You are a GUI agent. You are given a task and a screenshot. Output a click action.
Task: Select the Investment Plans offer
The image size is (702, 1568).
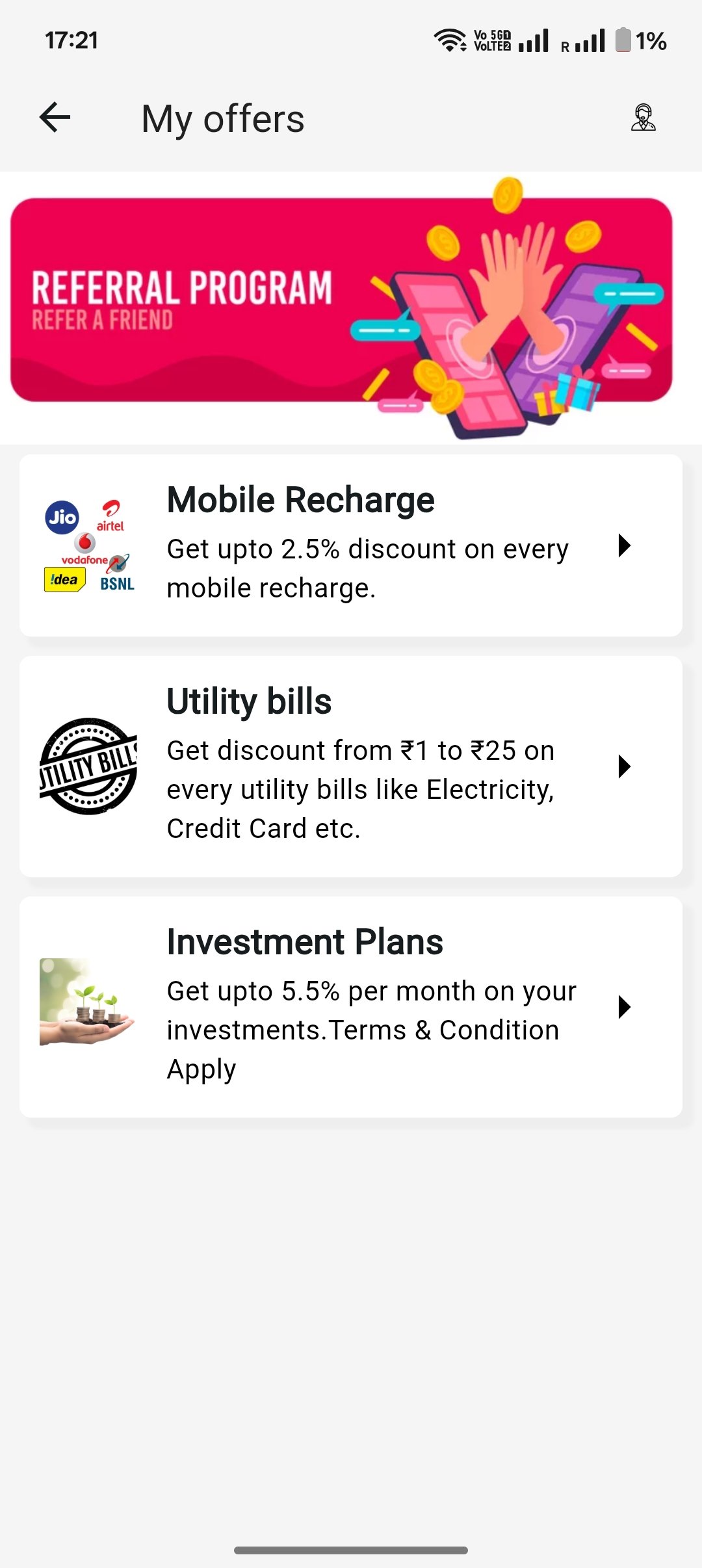(351, 1007)
